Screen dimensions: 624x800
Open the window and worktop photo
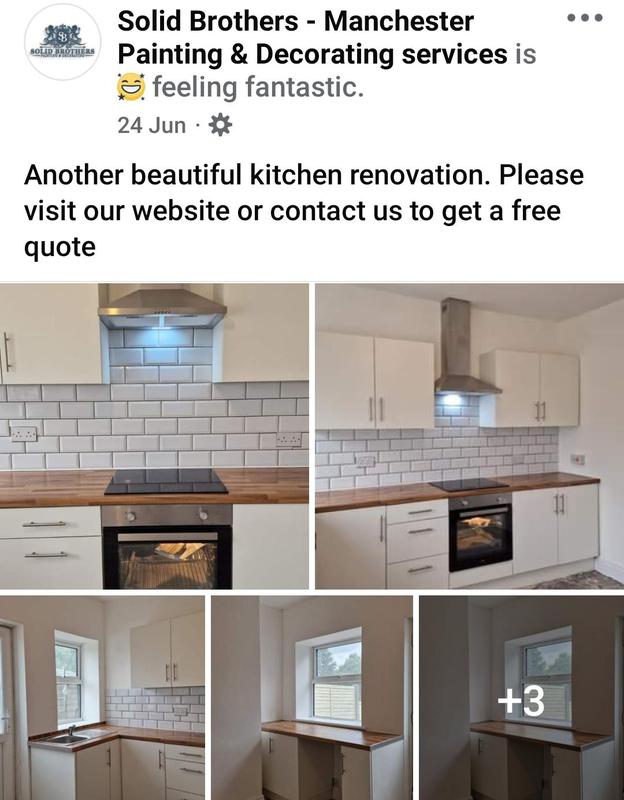(311, 697)
